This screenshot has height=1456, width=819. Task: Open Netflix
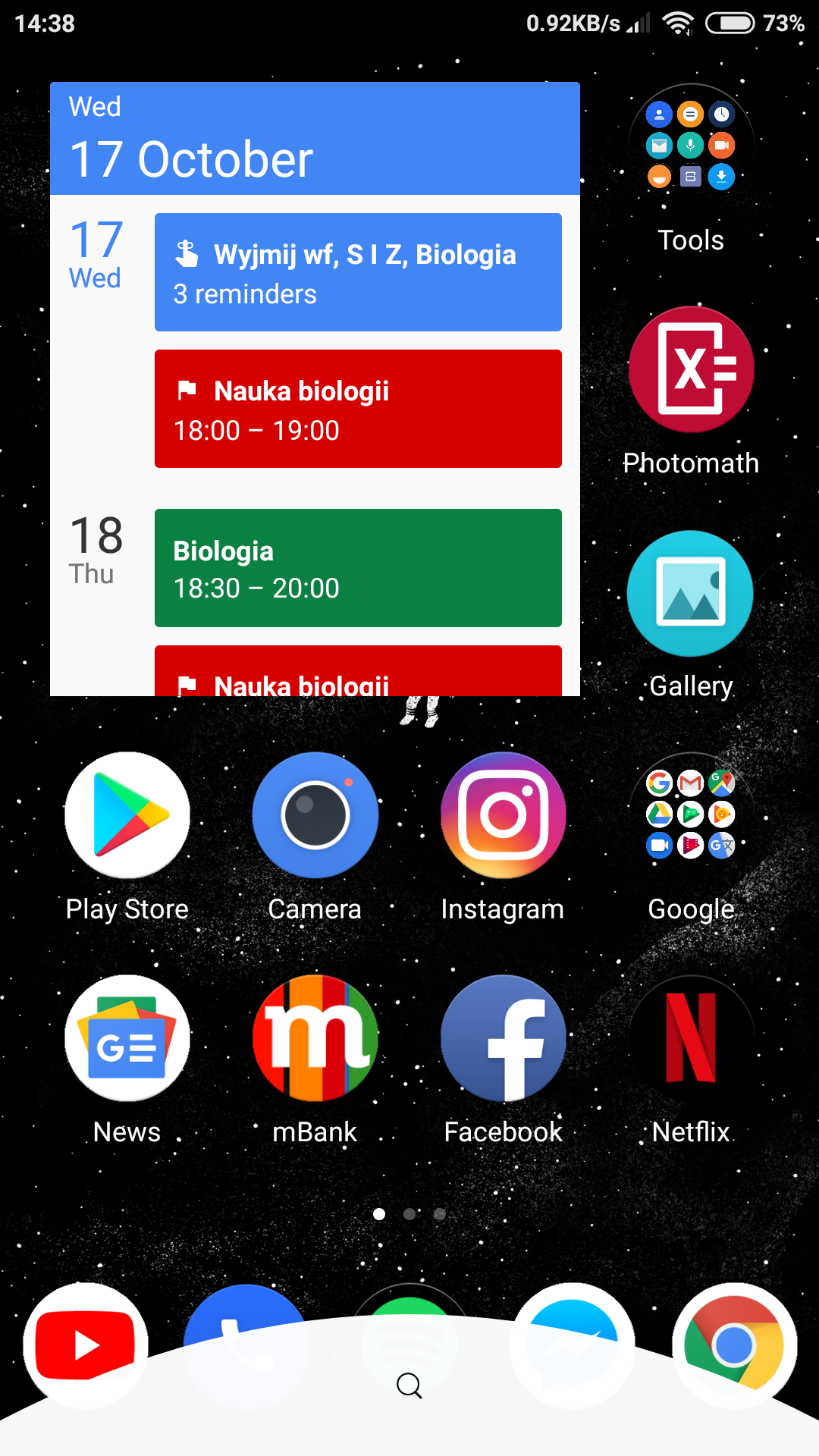click(x=690, y=1038)
